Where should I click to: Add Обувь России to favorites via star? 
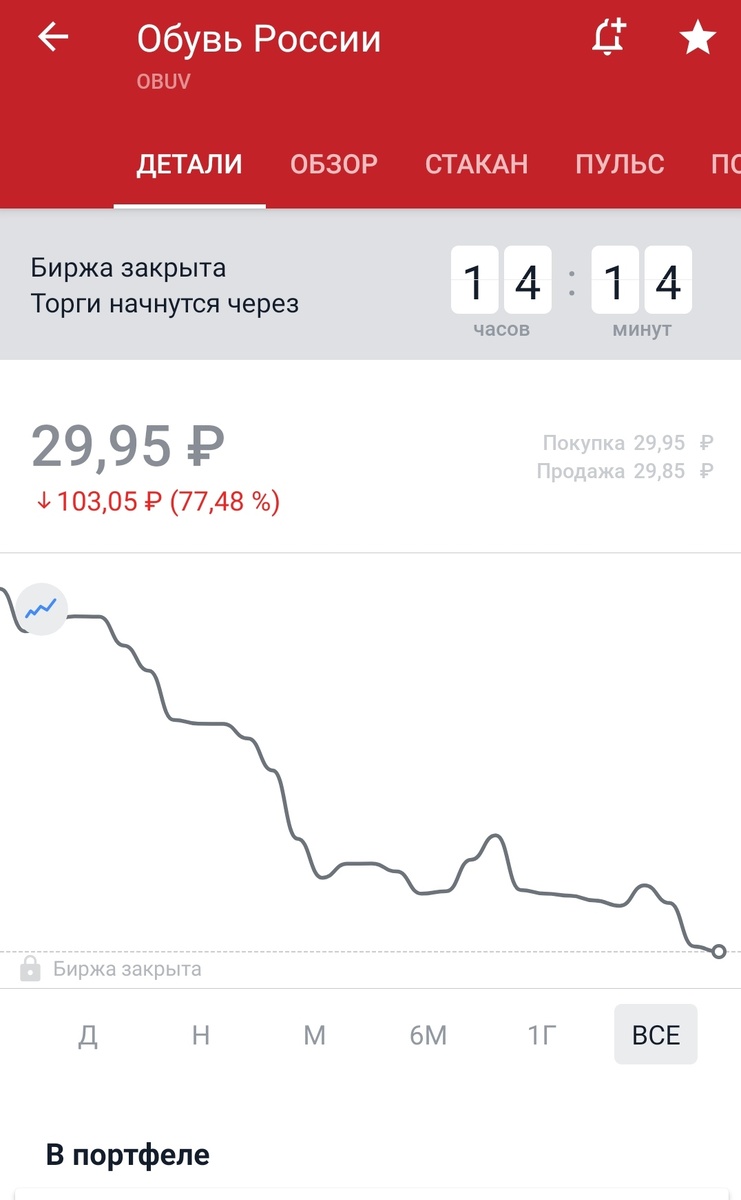697,38
